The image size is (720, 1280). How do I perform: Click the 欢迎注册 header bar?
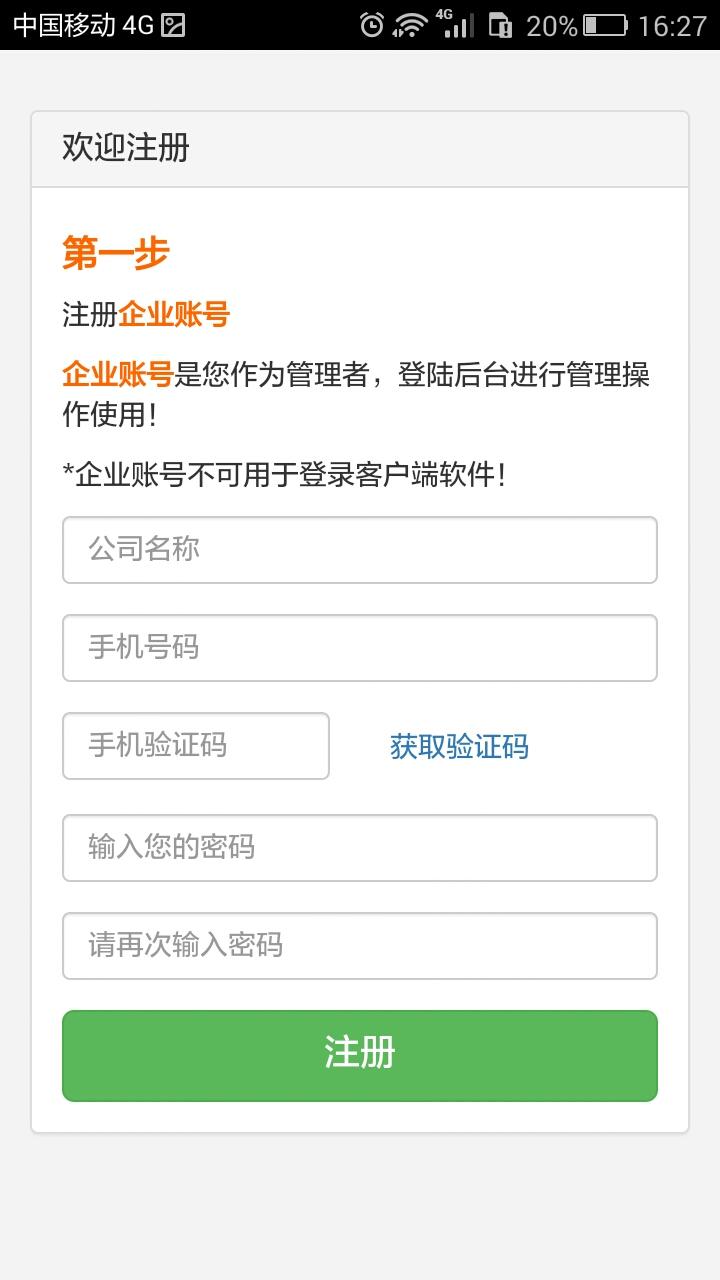click(360, 146)
